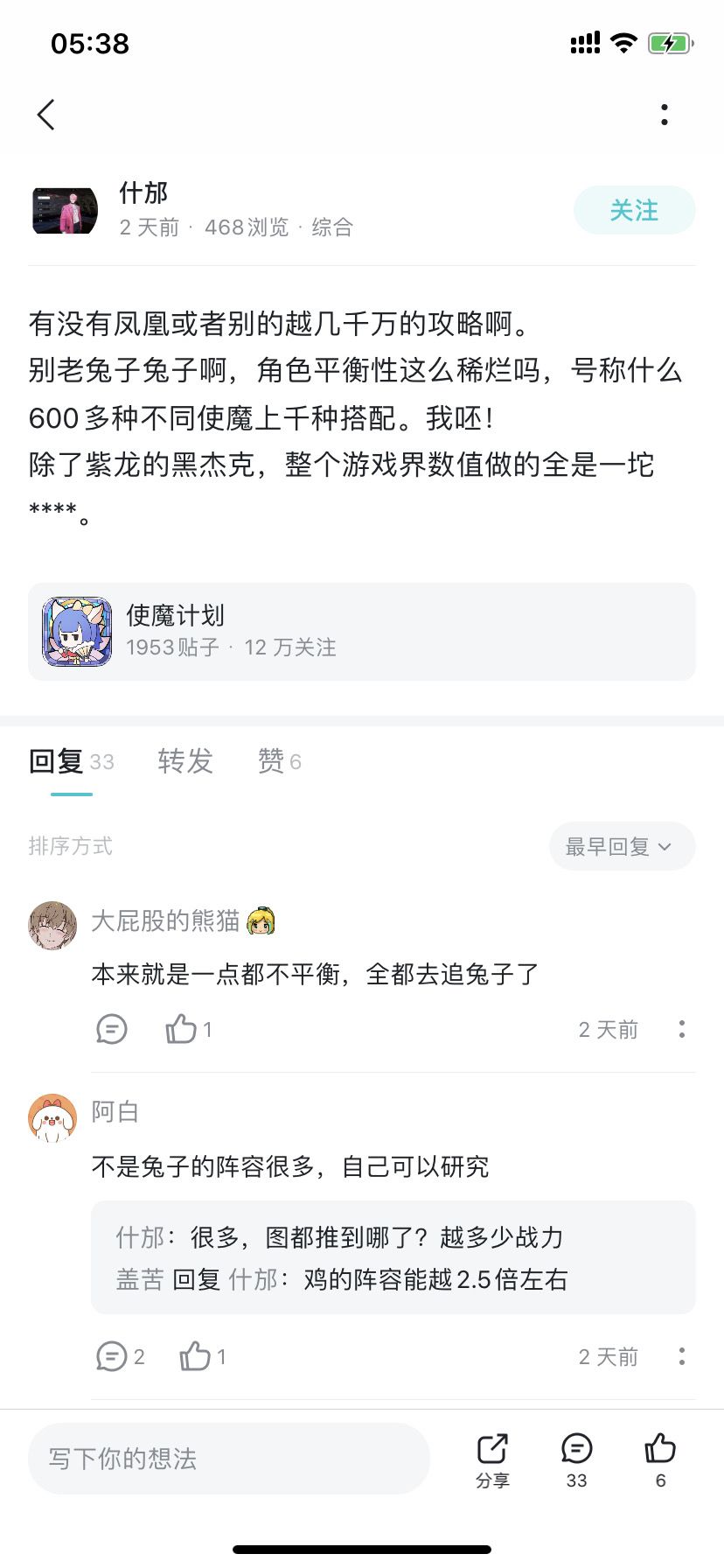Open the post author's avatar
The image size is (724, 1568).
tap(65, 210)
